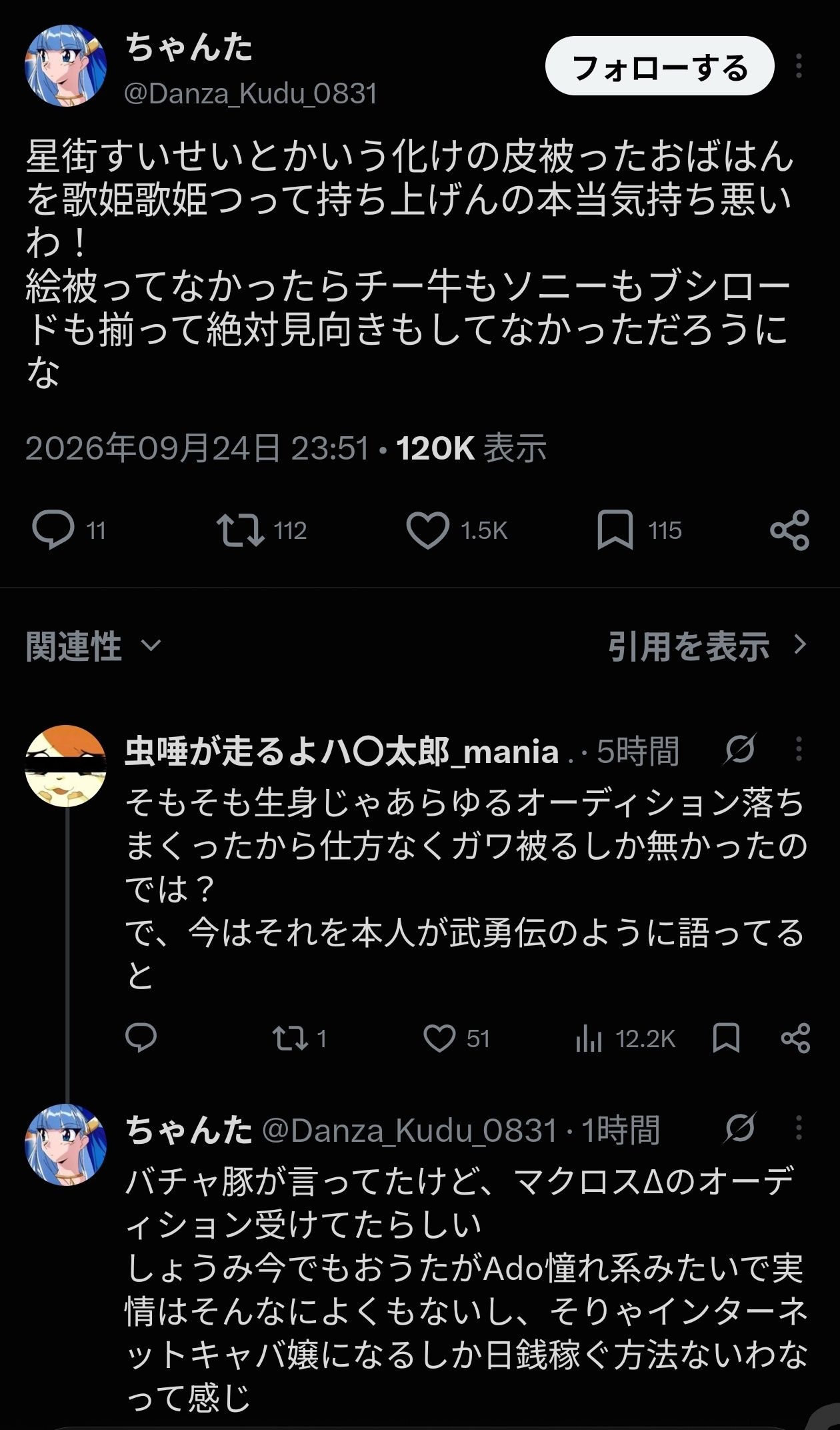Screen dimensions: 840x1430
Task: Repost the main post with 112 reposts
Action: [241, 530]
